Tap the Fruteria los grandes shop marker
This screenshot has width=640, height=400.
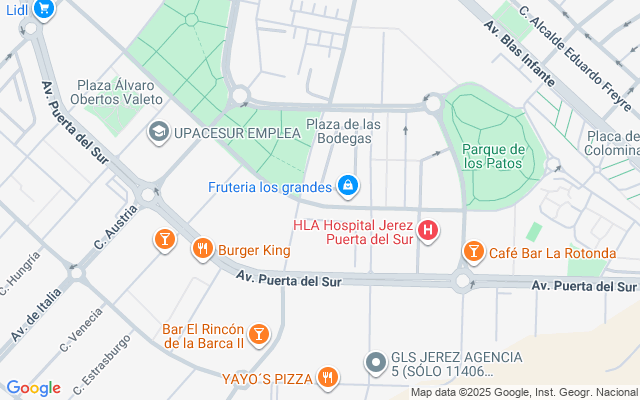(x=348, y=185)
